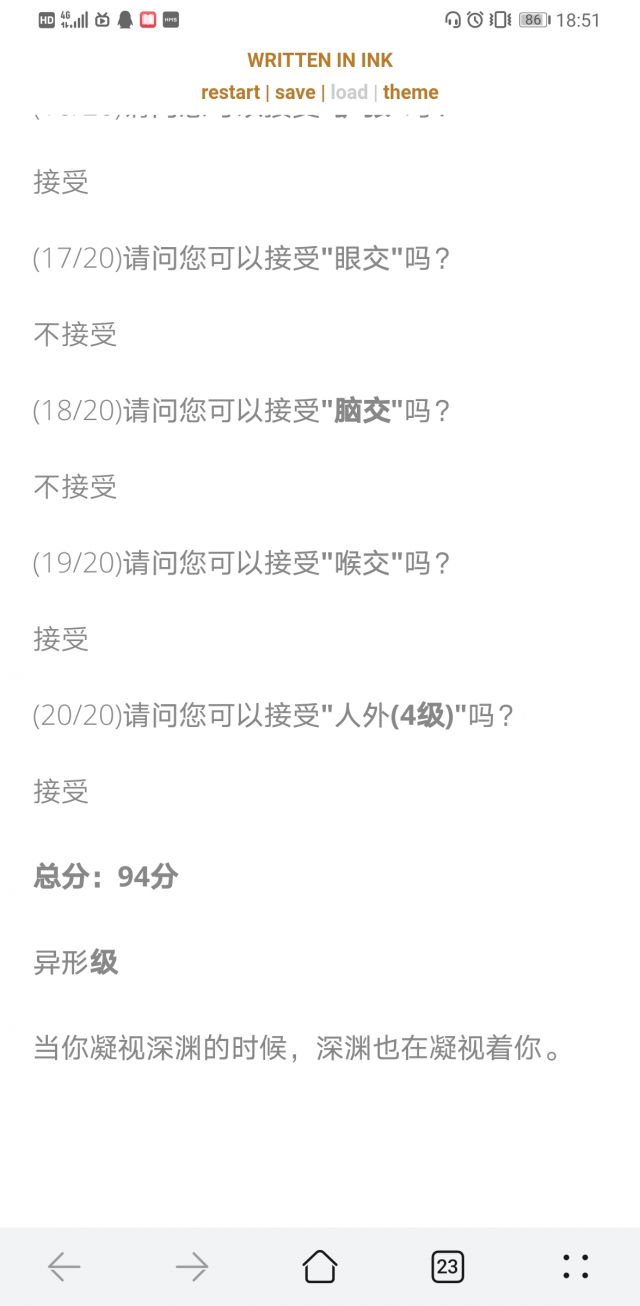Viewport: 640px width, 1306px height.
Task: Open the theme switcher link
Action: pos(410,92)
